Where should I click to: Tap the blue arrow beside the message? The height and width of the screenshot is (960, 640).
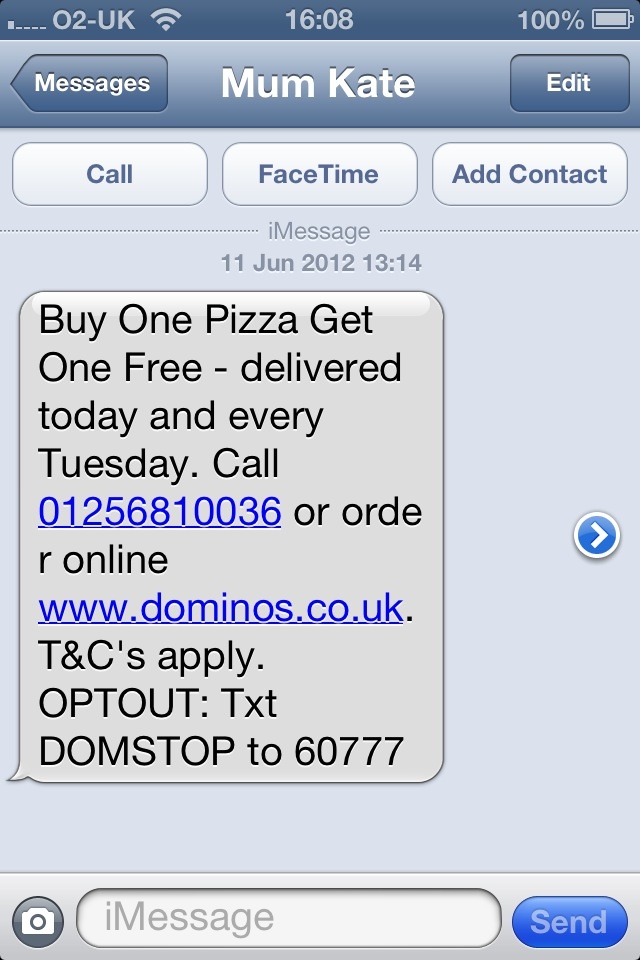[597, 535]
